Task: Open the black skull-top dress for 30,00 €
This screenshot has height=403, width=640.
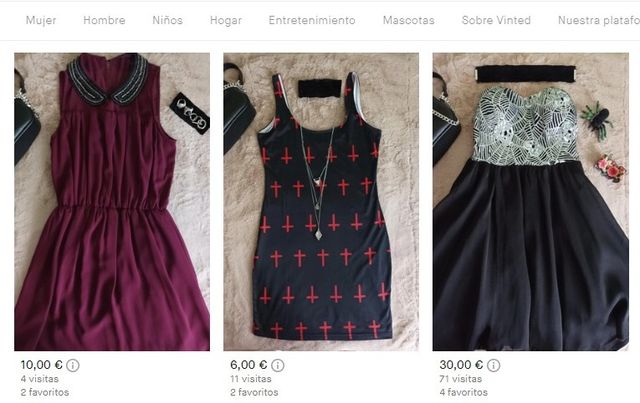Action: (530, 200)
